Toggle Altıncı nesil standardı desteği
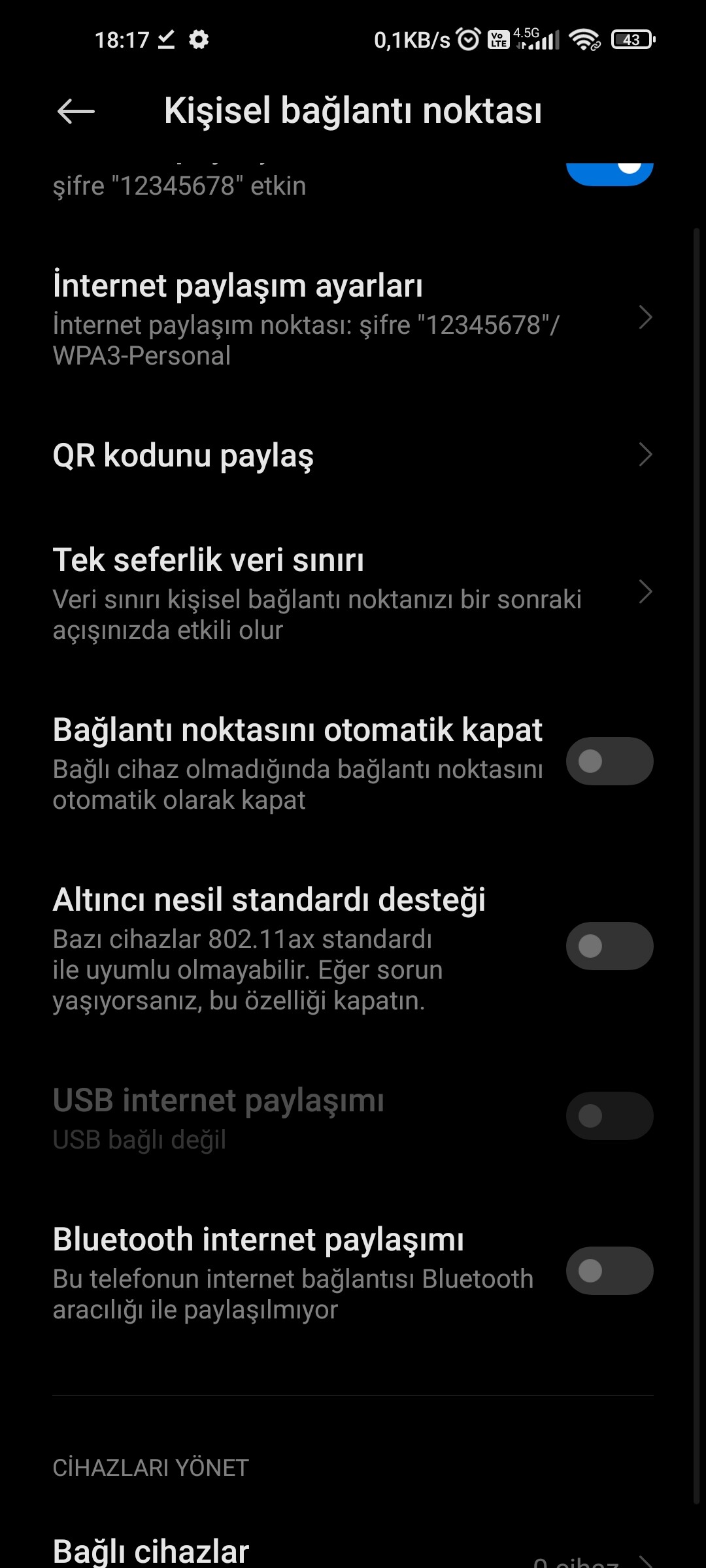The image size is (706, 1568). (x=609, y=946)
